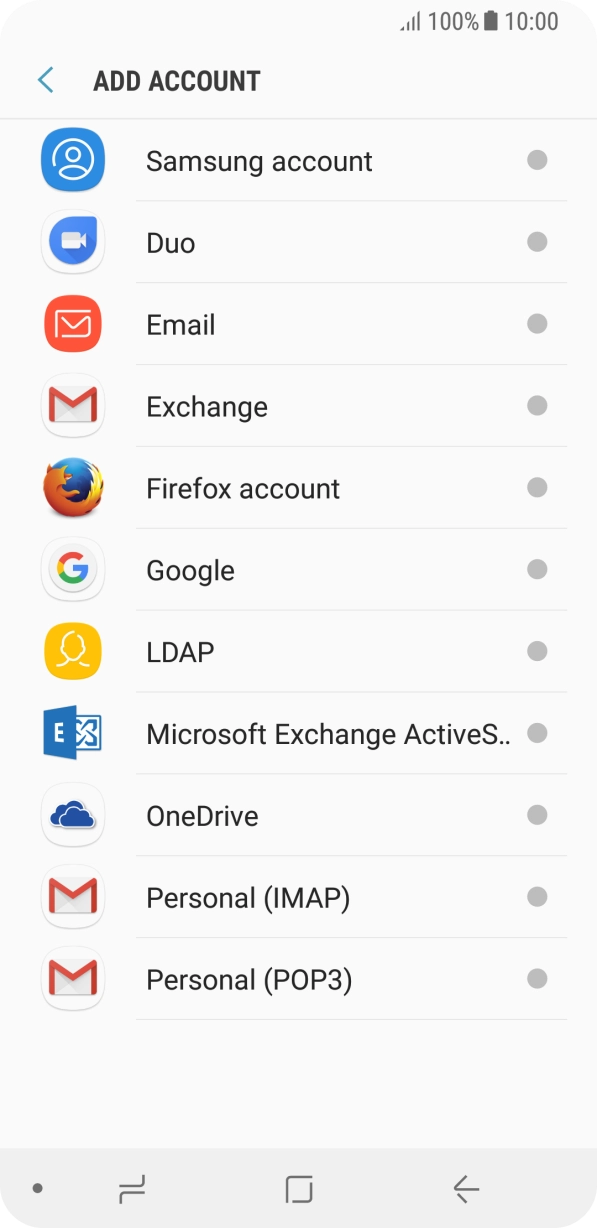Open the Exchange account setup
The image size is (597, 1228).
pos(298,406)
